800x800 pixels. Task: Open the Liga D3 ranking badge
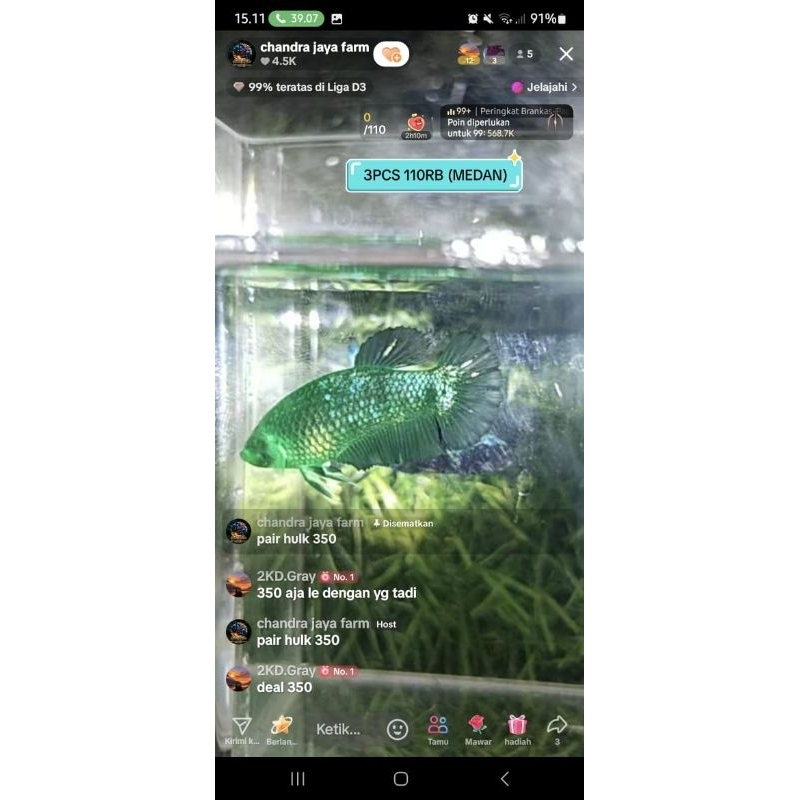coord(300,87)
